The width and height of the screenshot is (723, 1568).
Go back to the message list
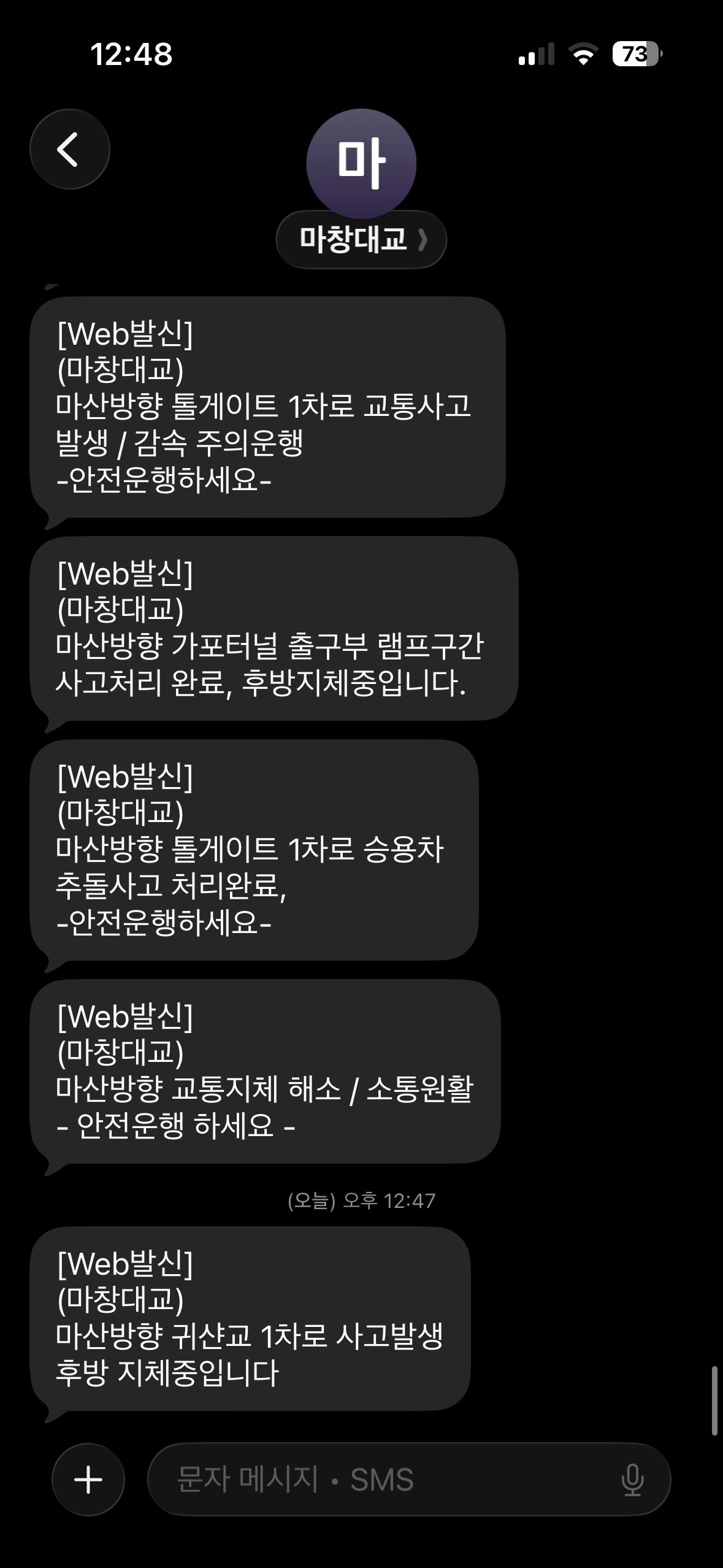tap(69, 149)
